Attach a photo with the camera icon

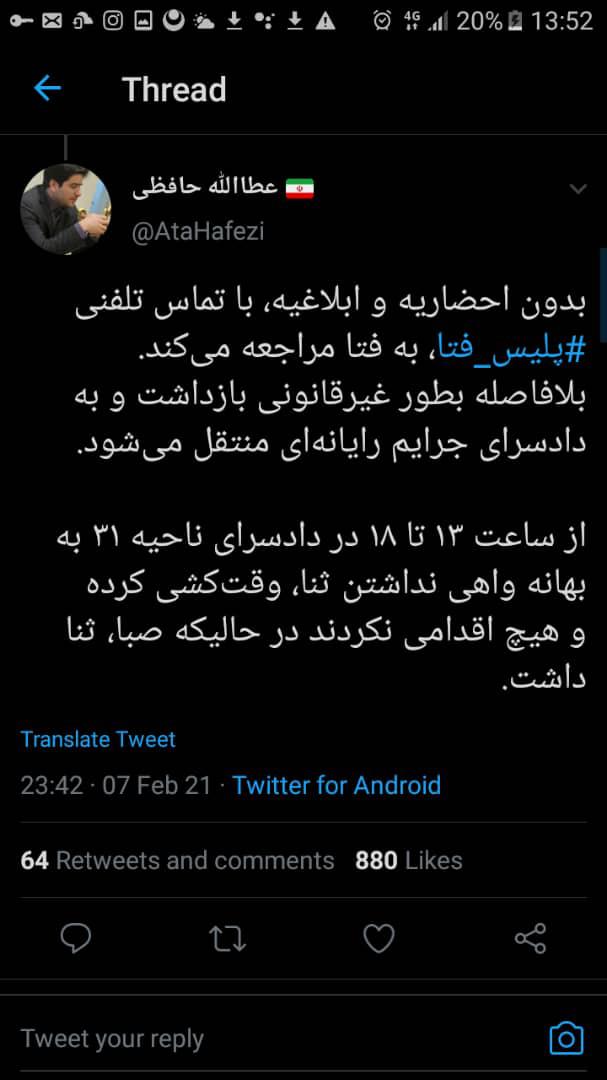click(566, 1038)
